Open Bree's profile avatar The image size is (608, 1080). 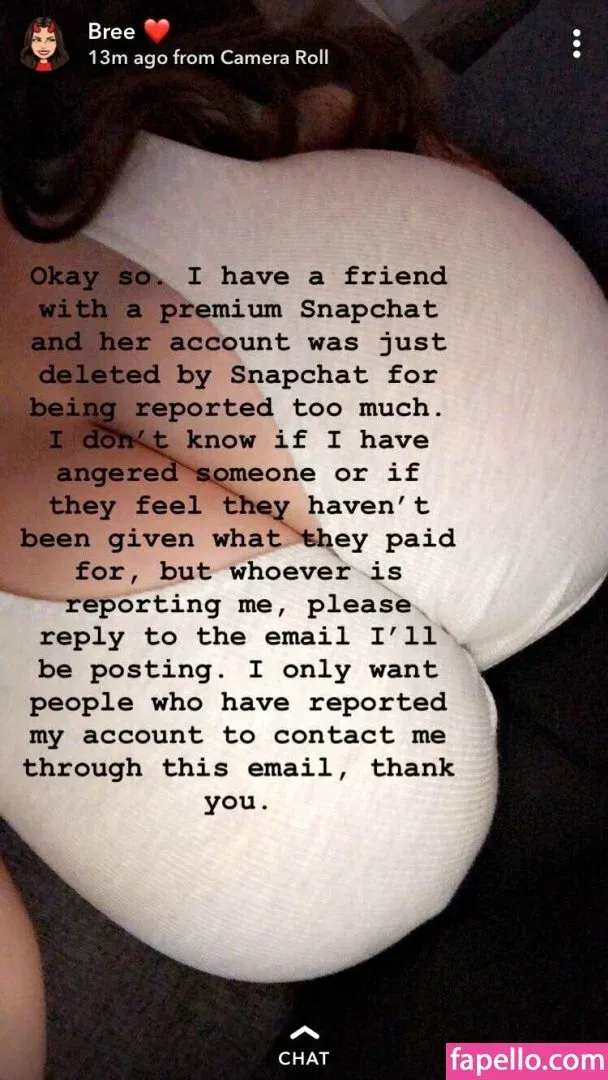[43, 45]
